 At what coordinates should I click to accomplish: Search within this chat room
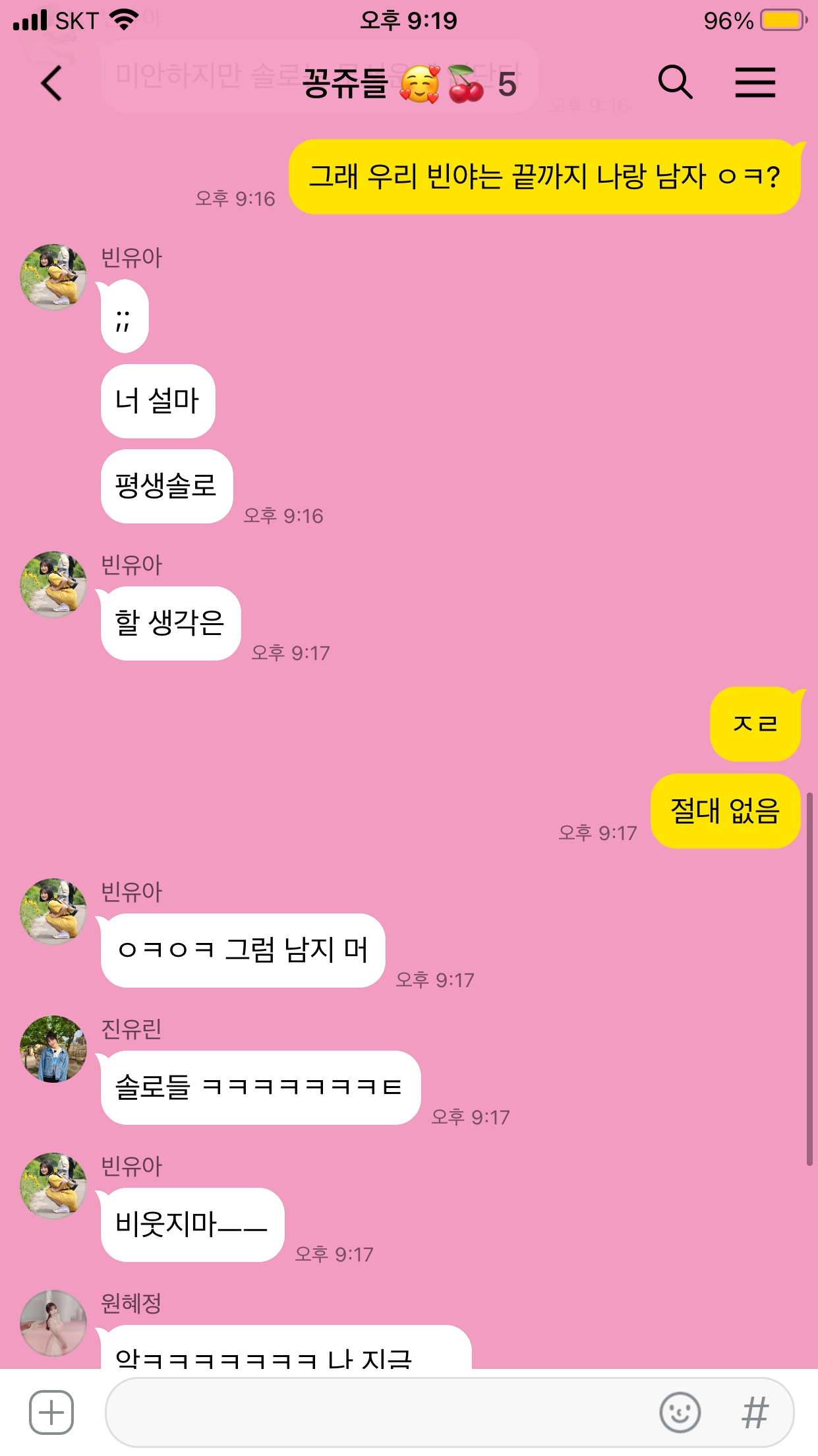(675, 82)
